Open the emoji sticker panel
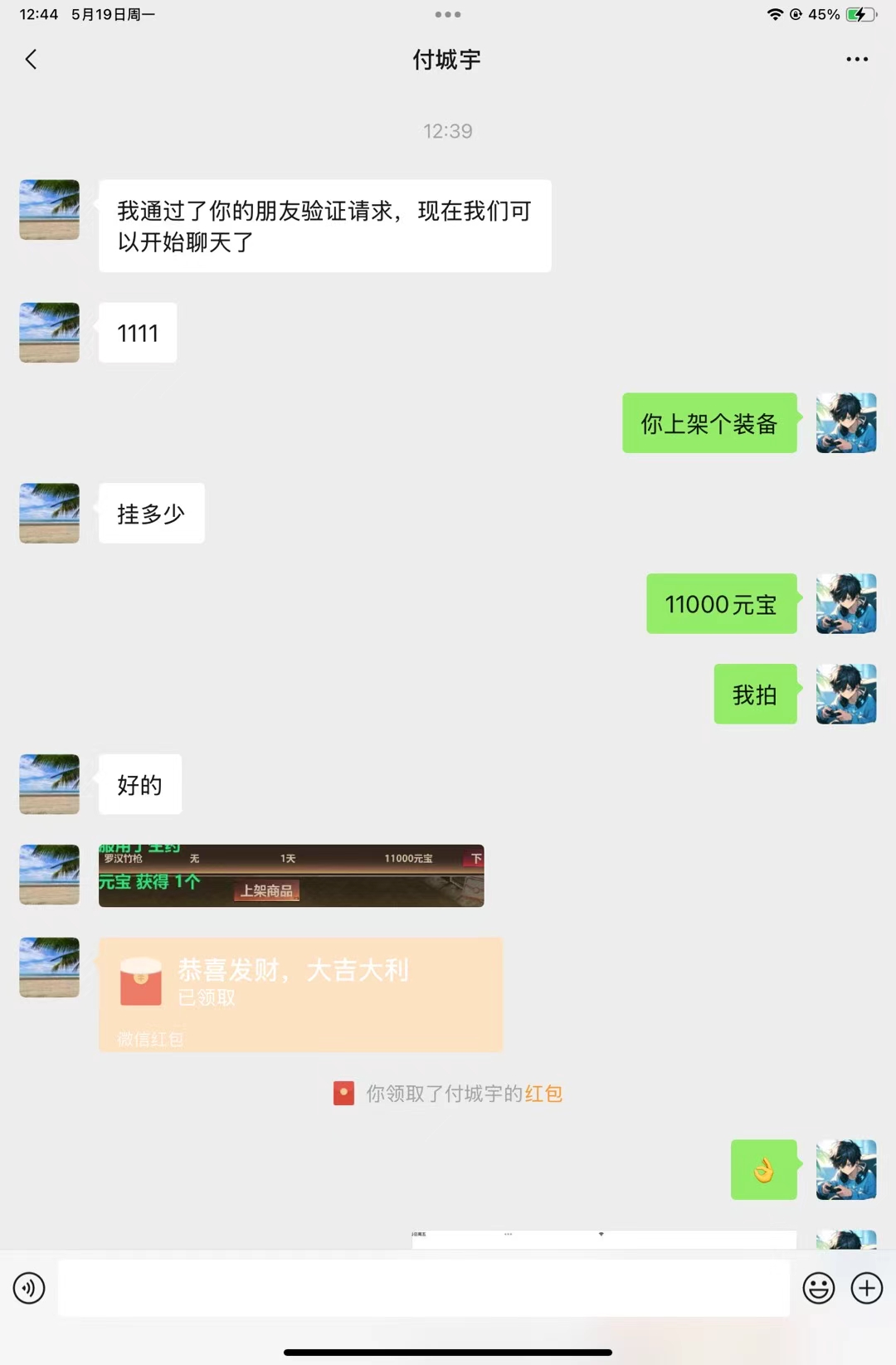 tap(818, 1288)
